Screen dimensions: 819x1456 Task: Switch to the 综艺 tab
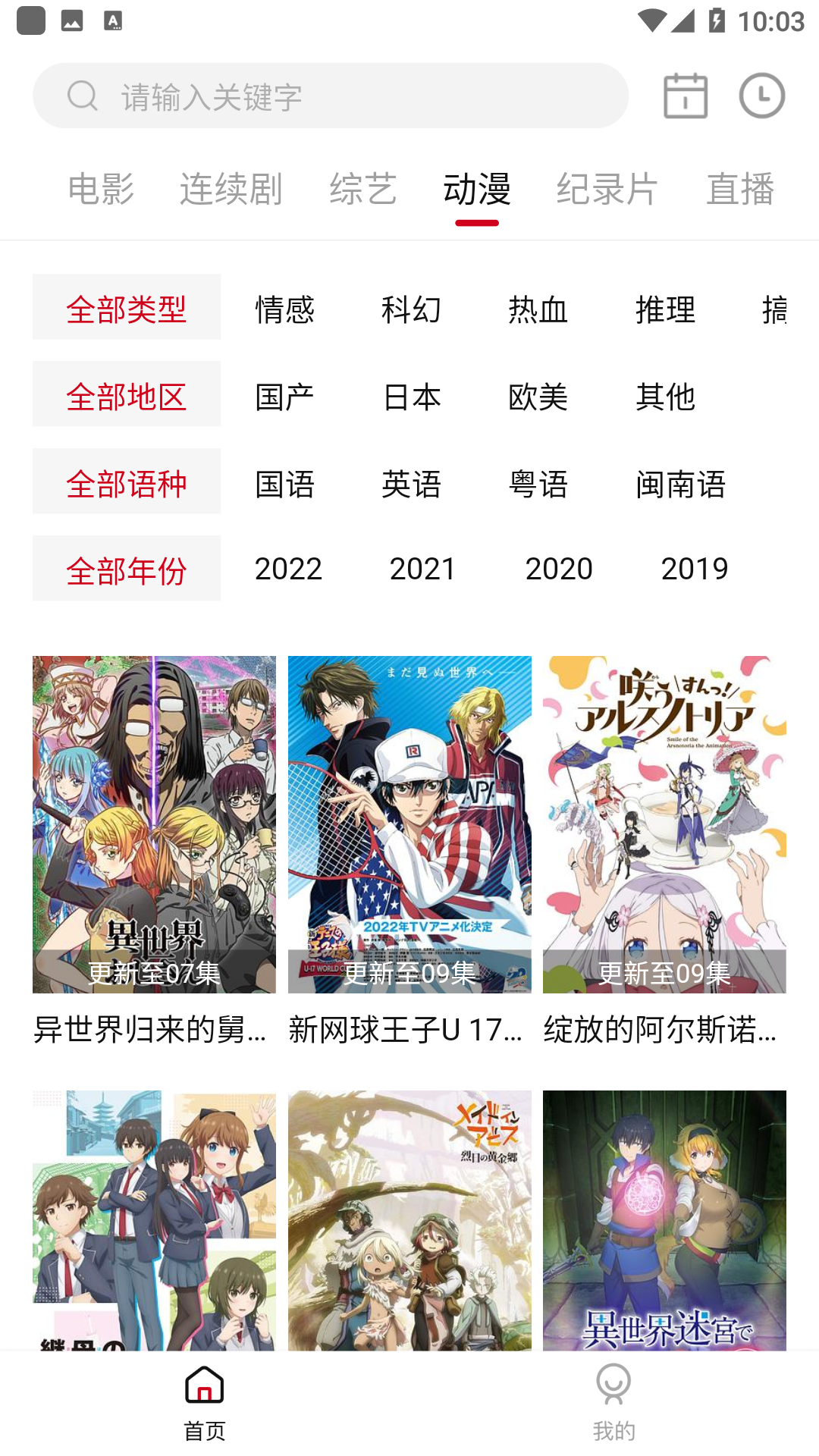(x=363, y=190)
